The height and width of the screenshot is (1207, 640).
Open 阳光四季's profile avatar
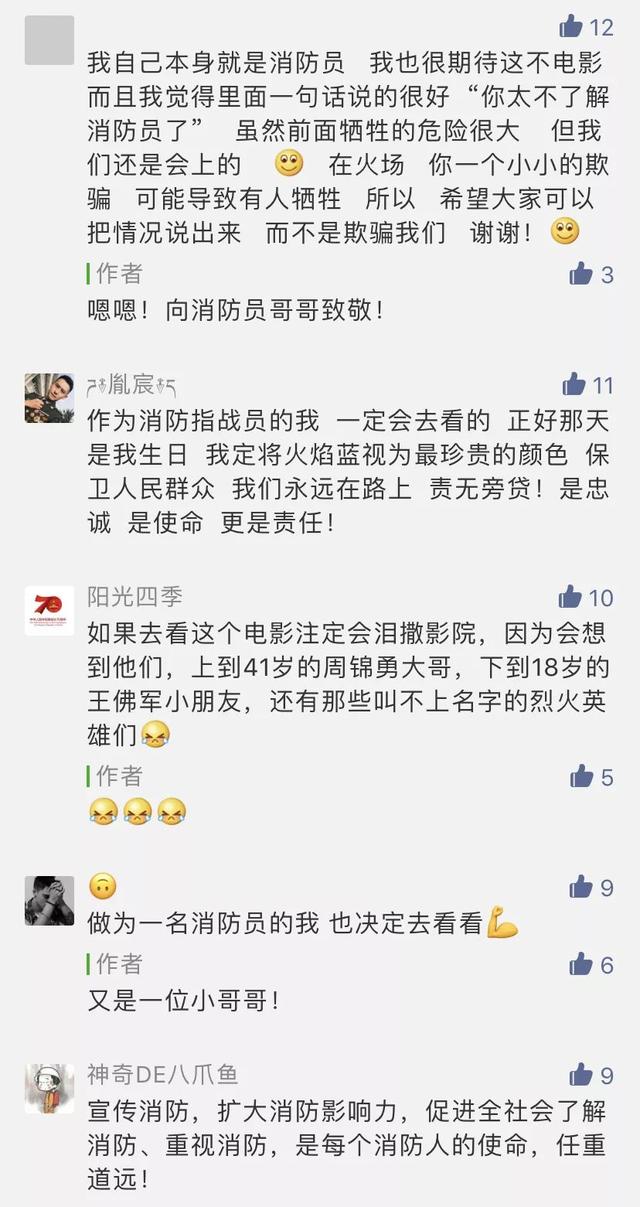click(49, 610)
